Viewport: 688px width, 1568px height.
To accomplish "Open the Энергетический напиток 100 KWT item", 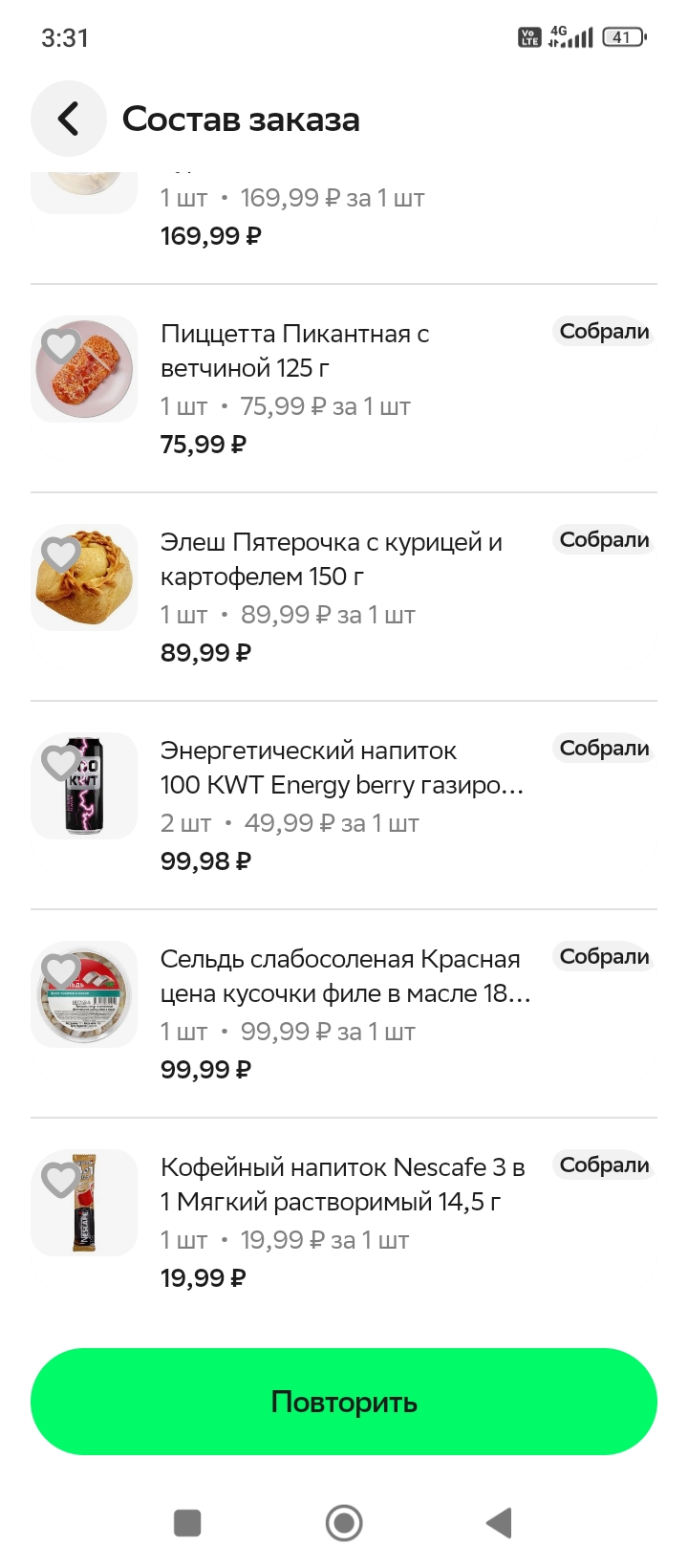I will [x=341, y=768].
